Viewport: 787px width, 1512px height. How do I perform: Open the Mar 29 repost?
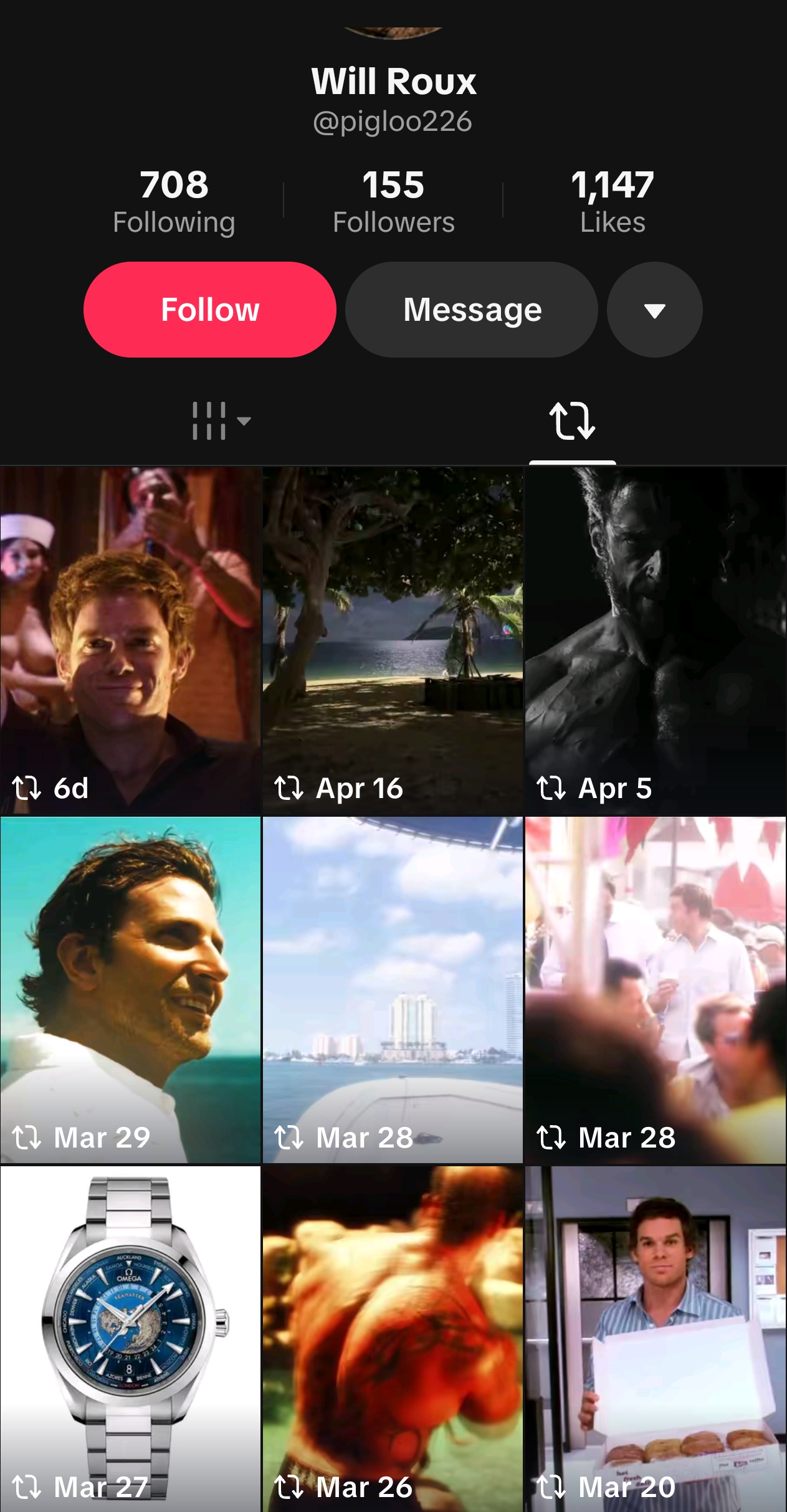[x=130, y=990]
